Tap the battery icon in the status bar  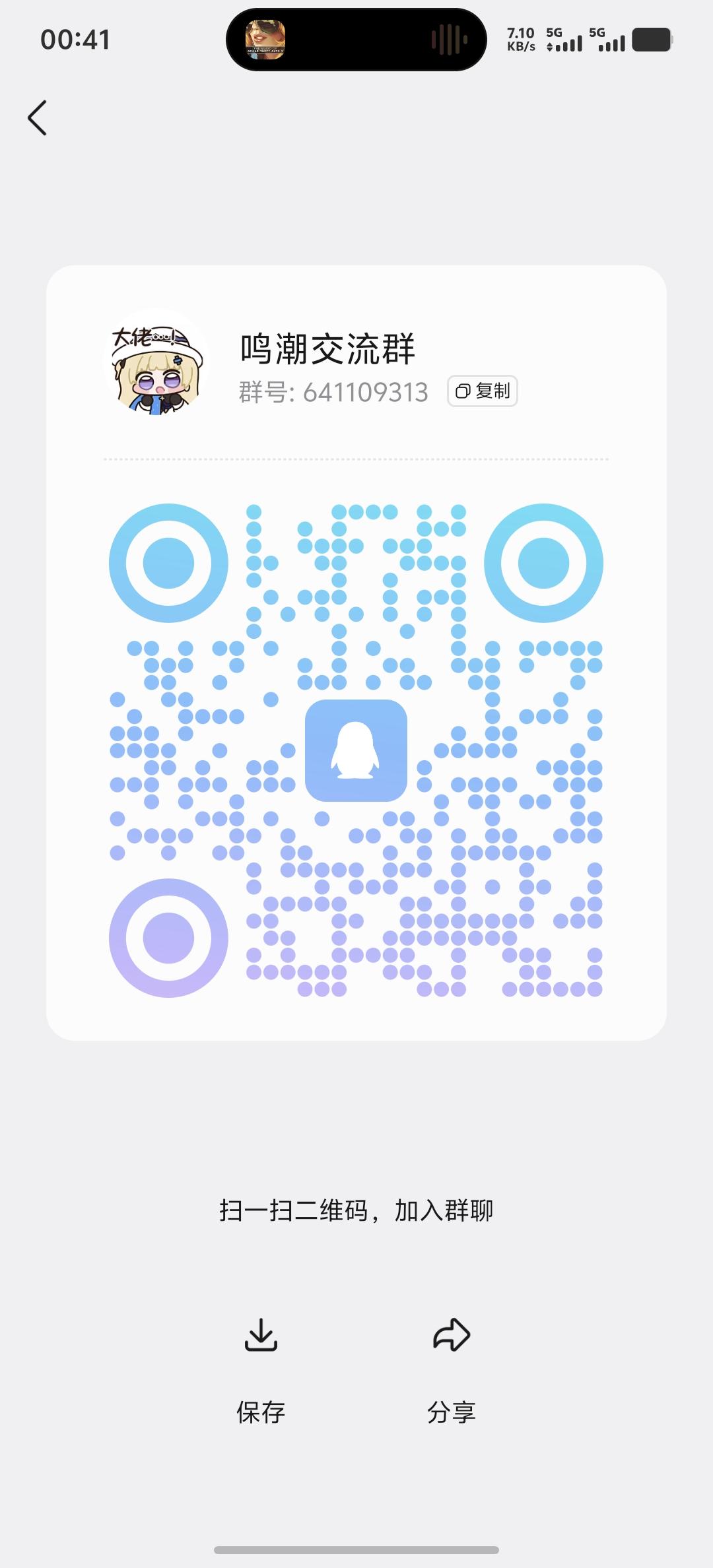pyautogui.click(x=652, y=40)
